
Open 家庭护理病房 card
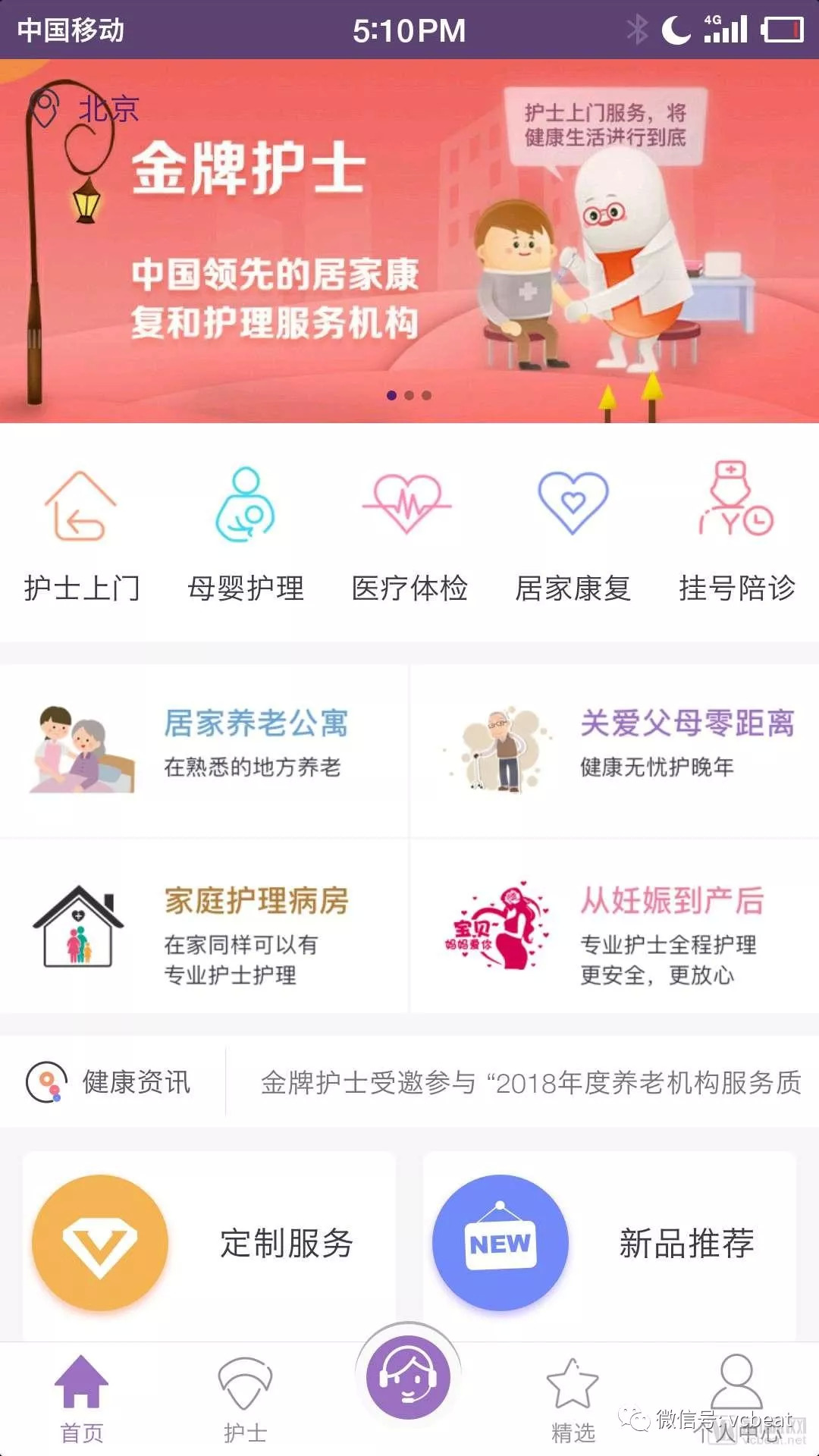pyautogui.click(x=203, y=927)
